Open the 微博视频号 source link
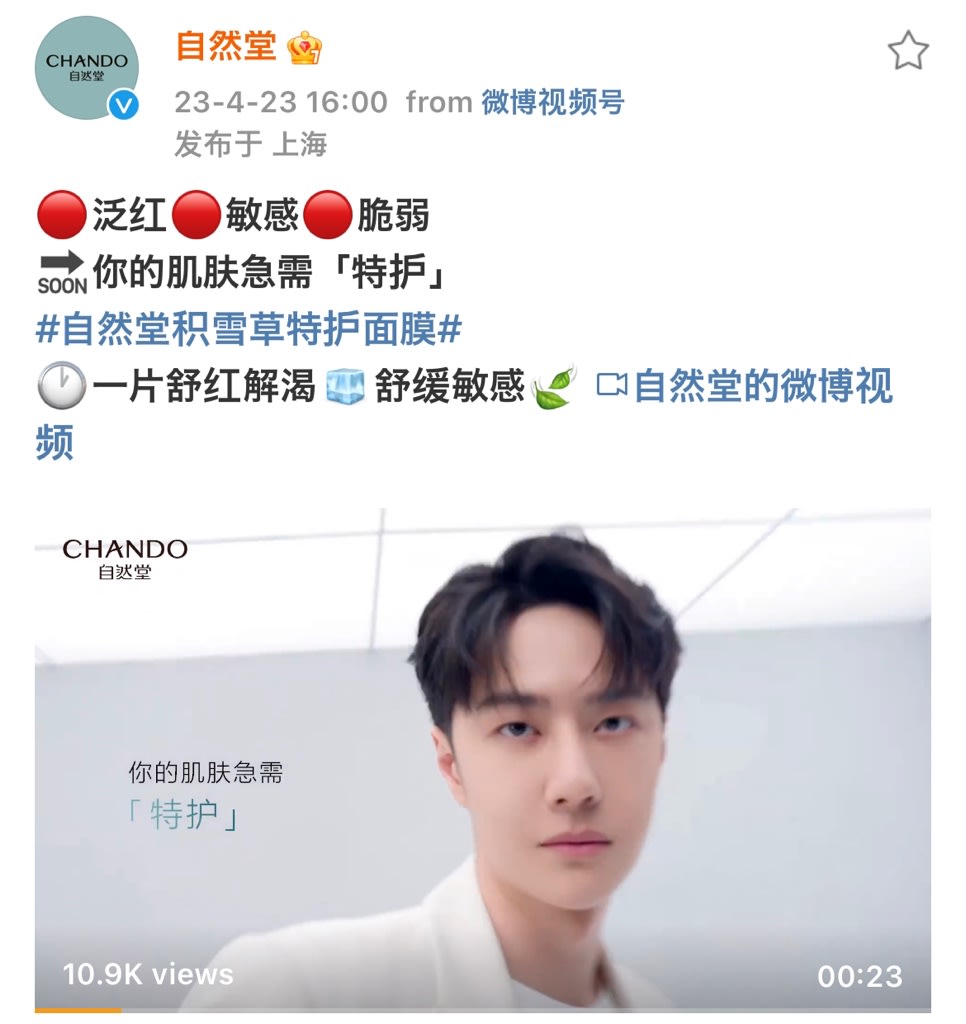 (552, 101)
